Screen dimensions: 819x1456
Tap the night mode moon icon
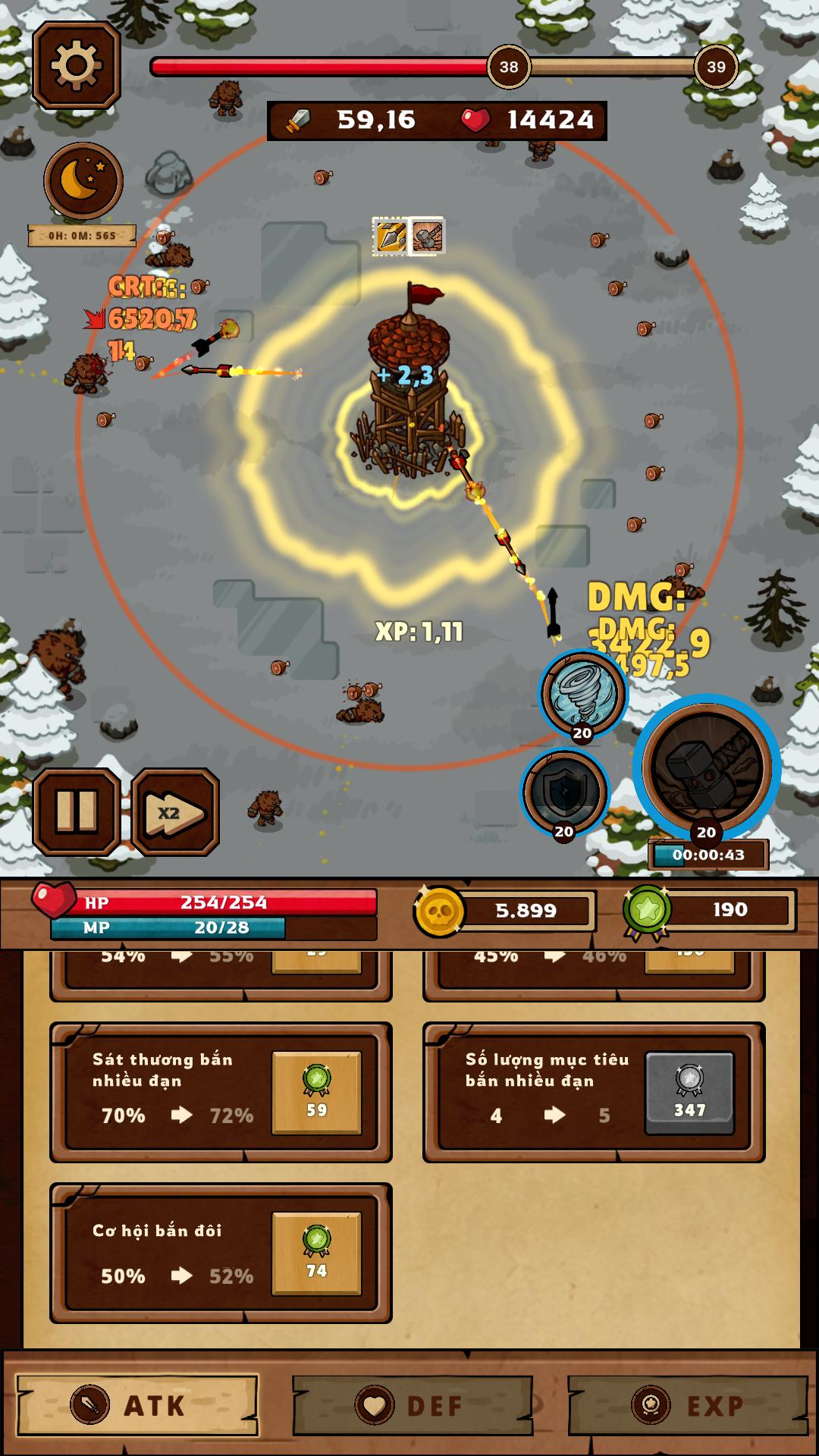83,180
